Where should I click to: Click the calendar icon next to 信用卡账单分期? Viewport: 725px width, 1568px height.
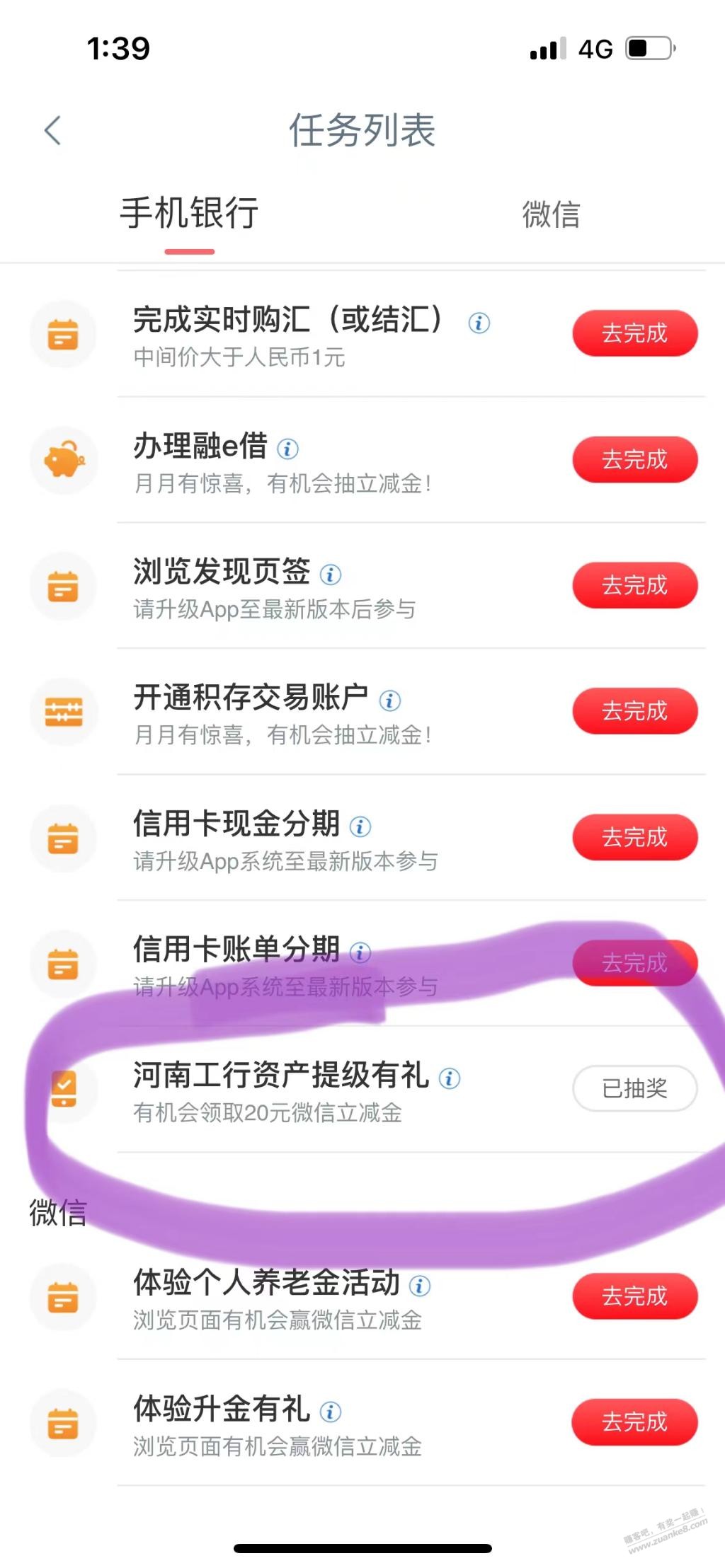tap(63, 964)
